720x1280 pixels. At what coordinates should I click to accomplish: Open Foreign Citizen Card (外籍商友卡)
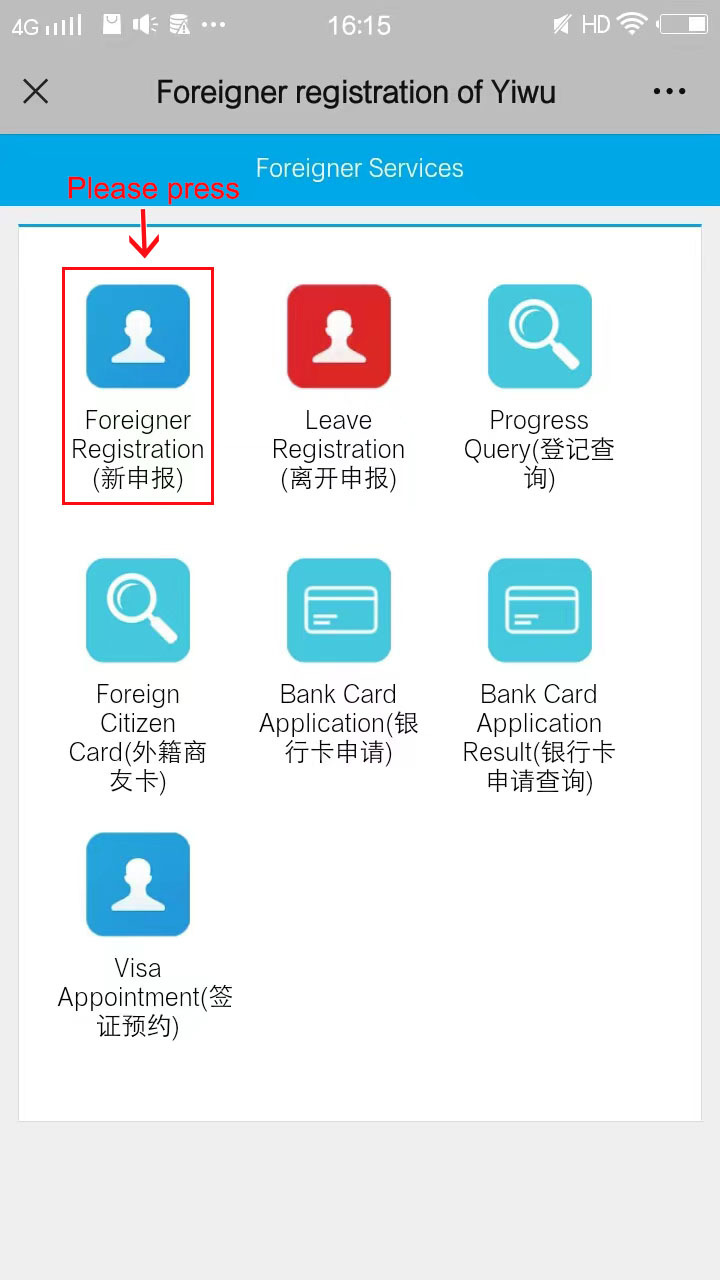tap(138, 611)
